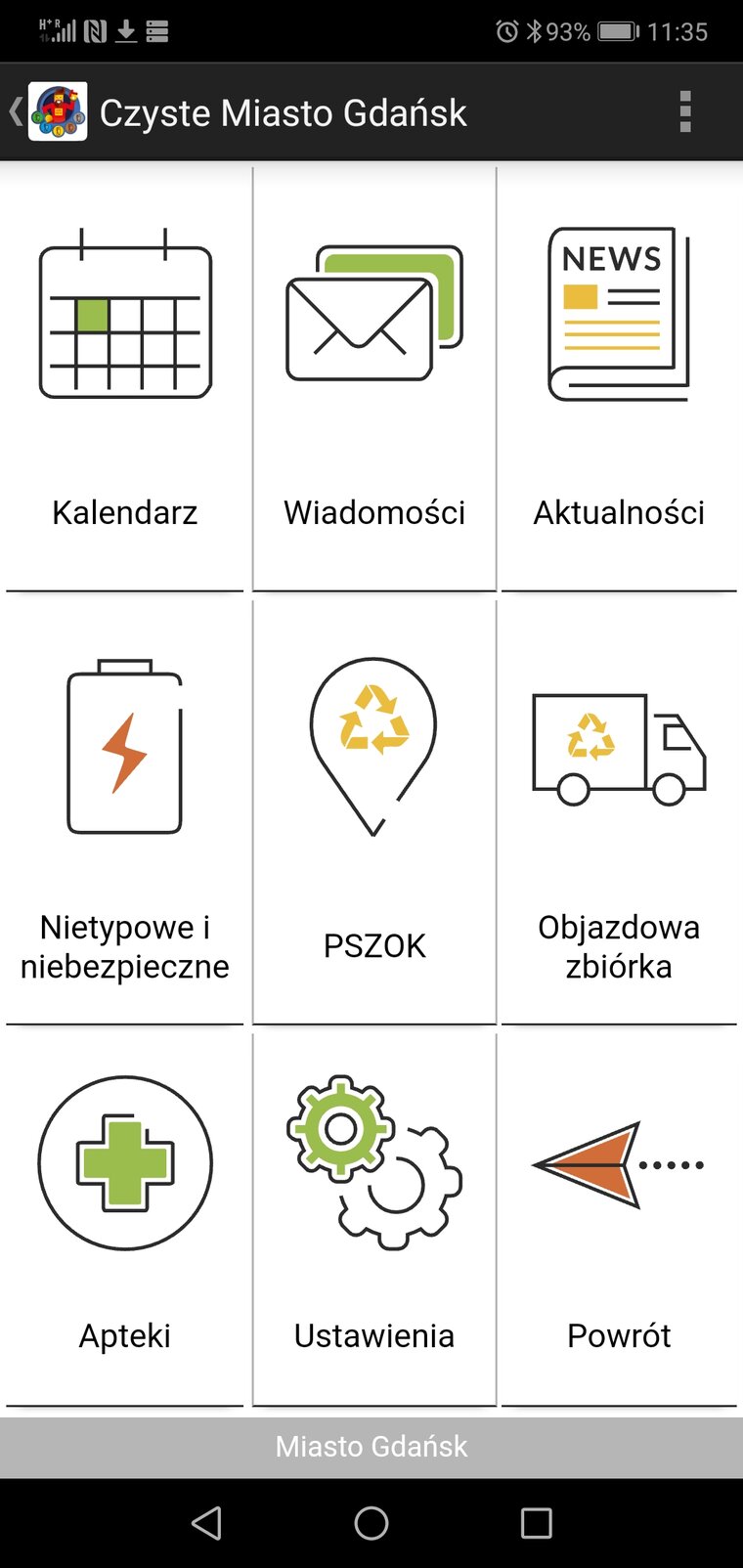
Task: Tap the system home button
Action: 371,1523
